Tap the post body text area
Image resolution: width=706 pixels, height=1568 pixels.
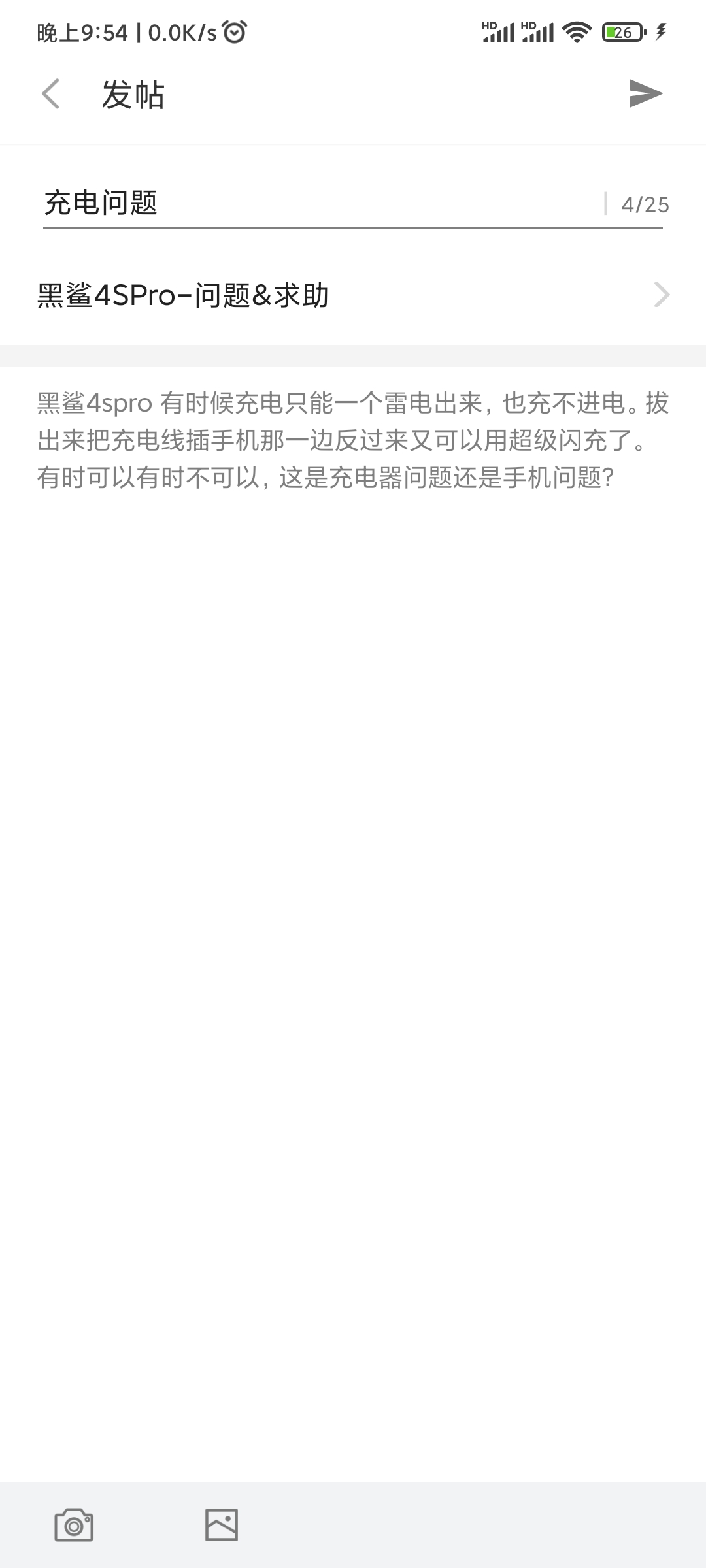353,915
